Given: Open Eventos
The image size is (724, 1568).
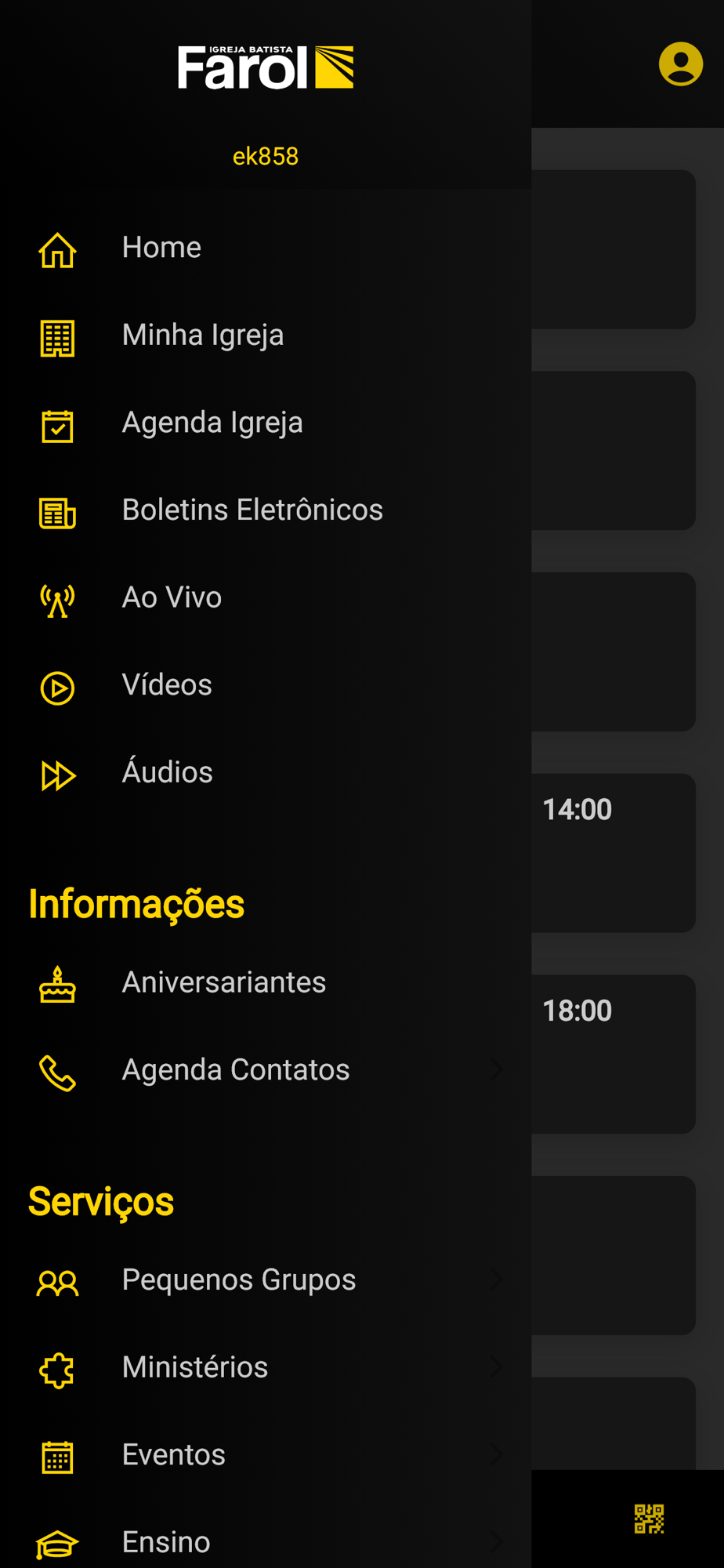Looking at the screenshot, I should click(x=266, y=1455).
